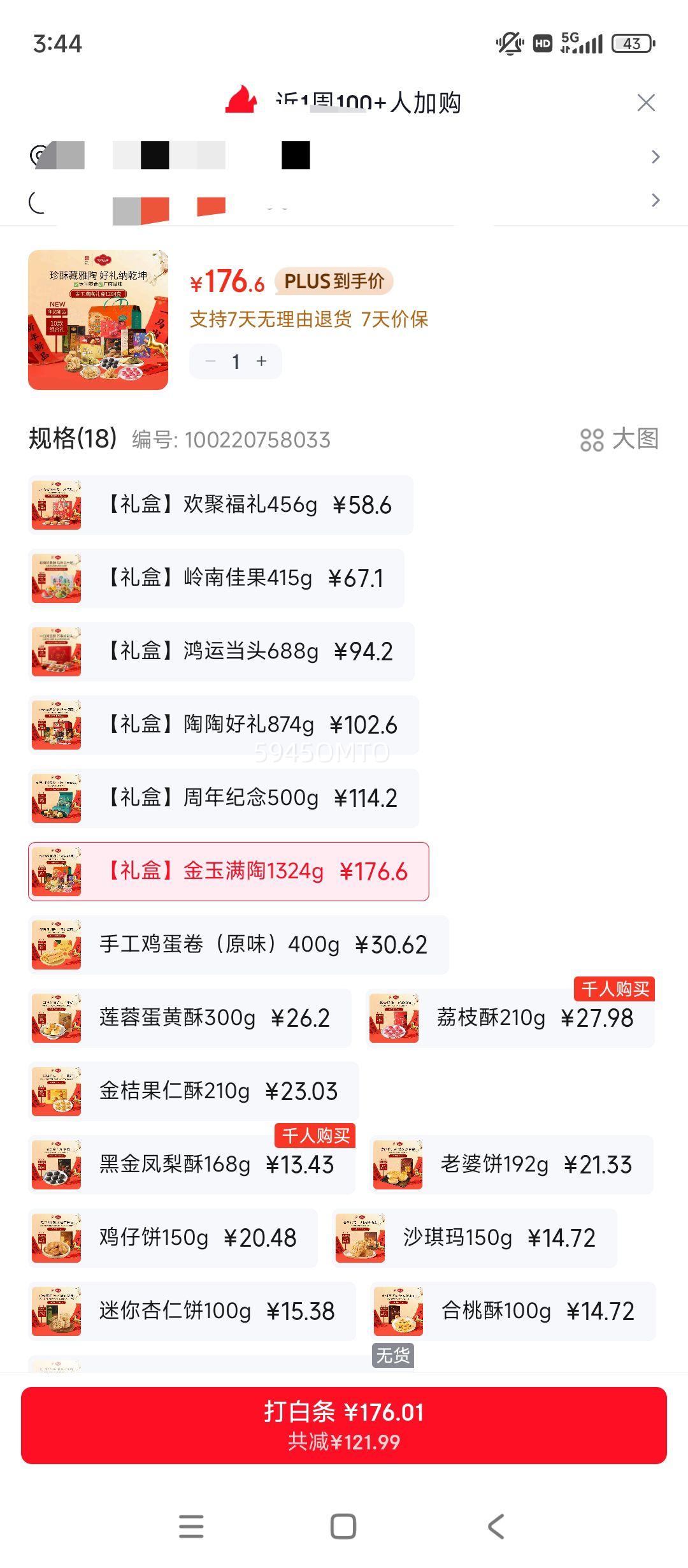The image size is (688, 1568).
Task: Expand the second promotion row via its chevron
Action: pyautogui.click(x=655, y=200)
